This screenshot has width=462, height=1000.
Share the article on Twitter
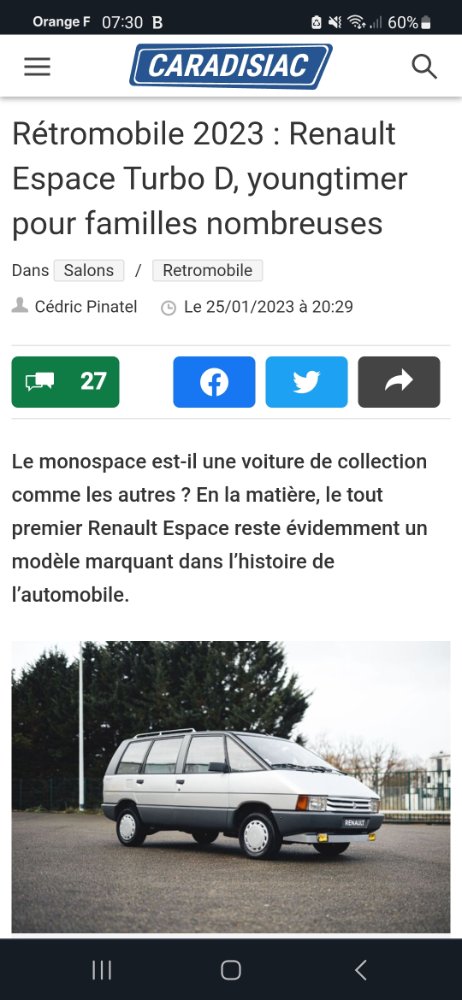tap(306, 382)
